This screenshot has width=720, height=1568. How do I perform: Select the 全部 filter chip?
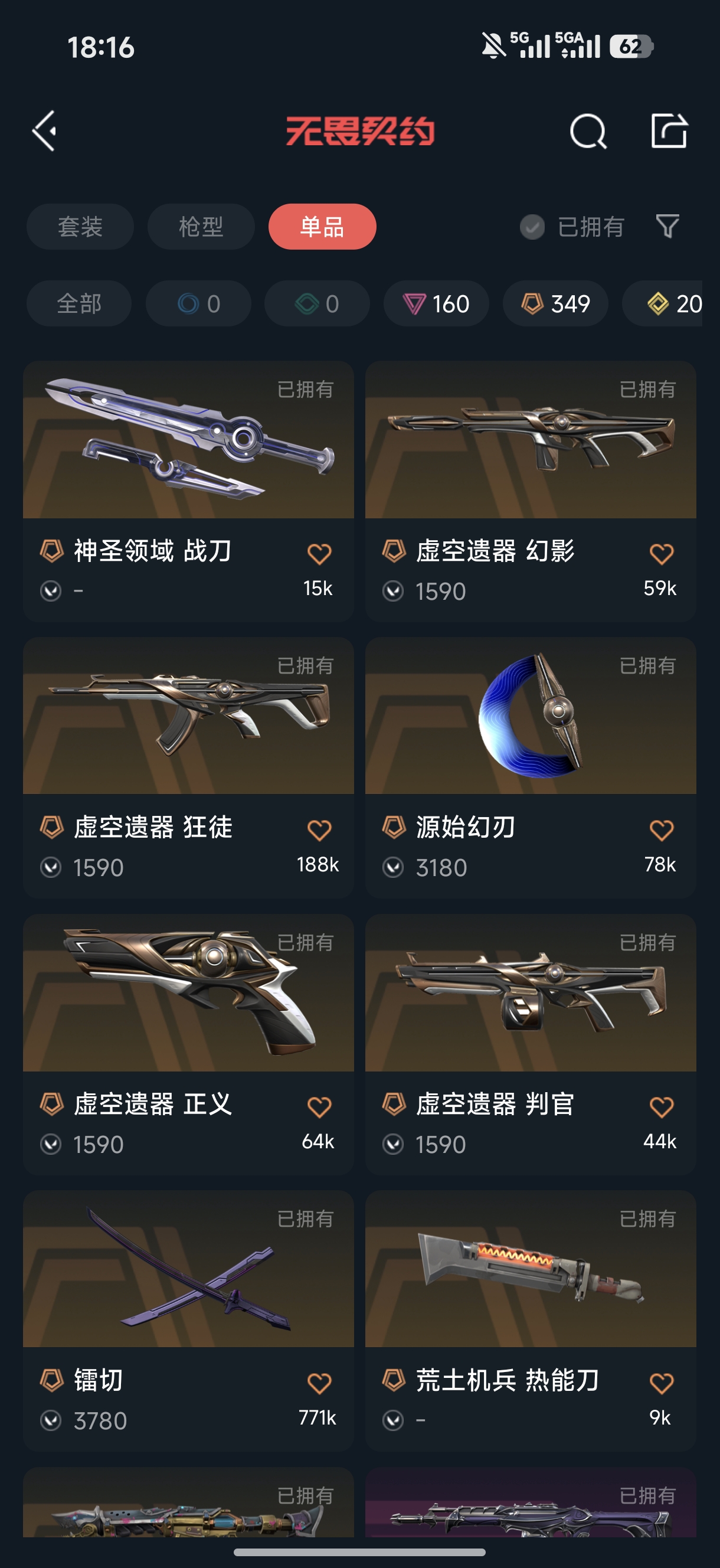[x=79, y=303]
